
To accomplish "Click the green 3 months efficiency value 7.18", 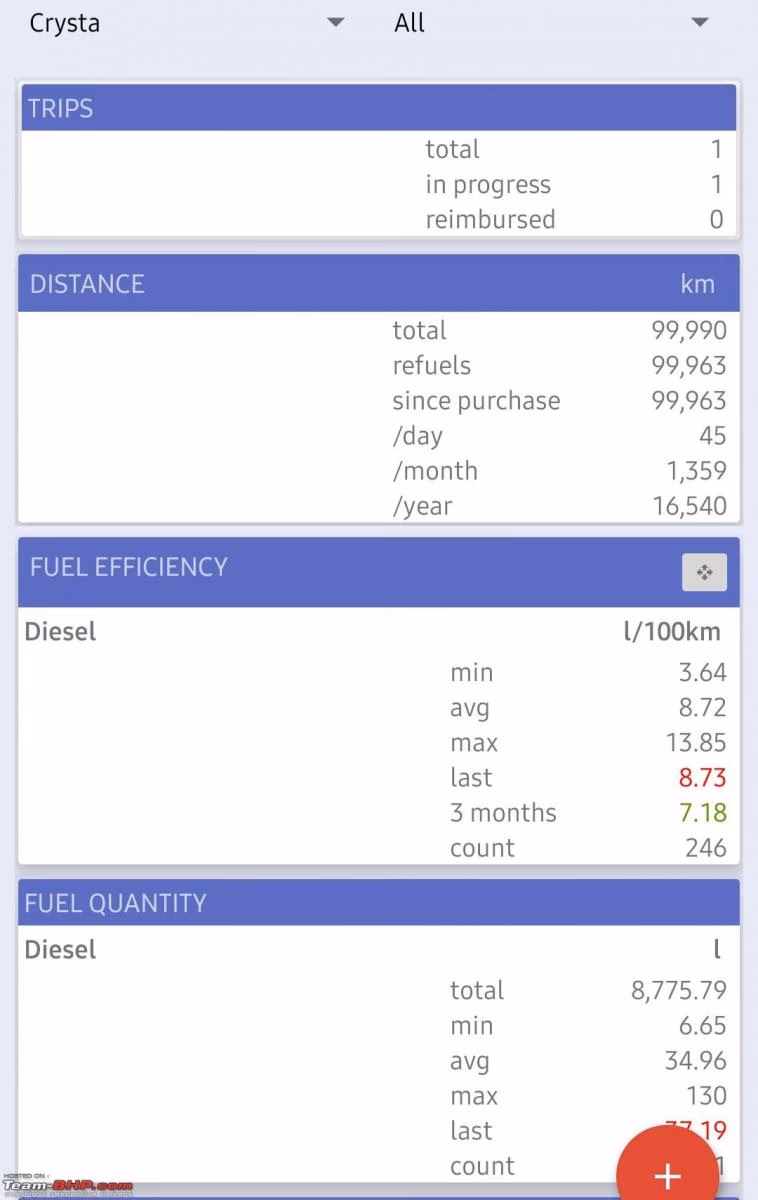I will (x=711, y=812).
